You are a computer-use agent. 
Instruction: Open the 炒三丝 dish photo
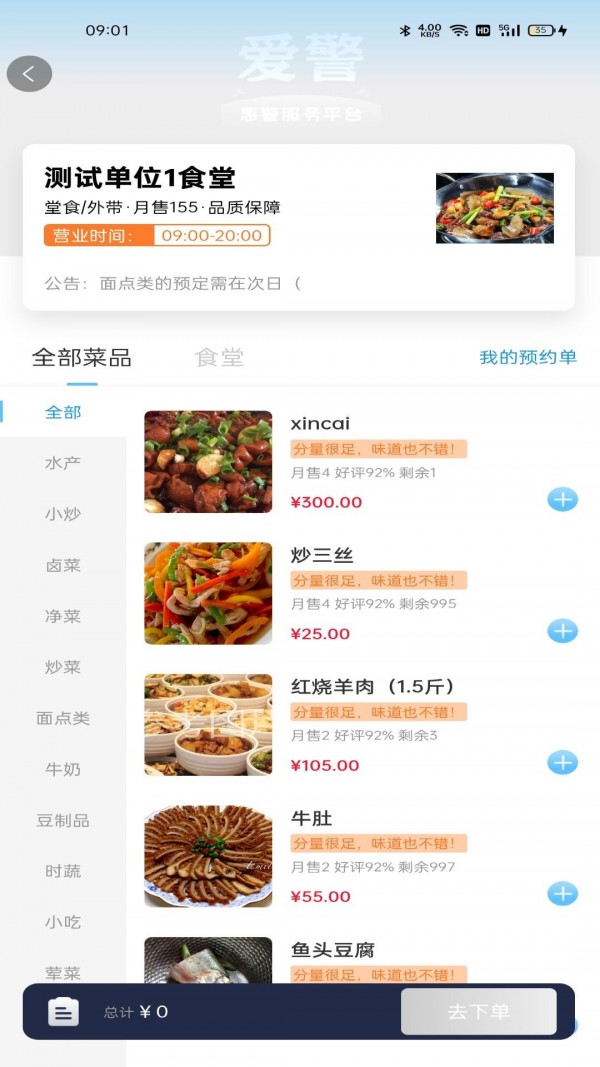pyautogui.click(x=208, y=593)
